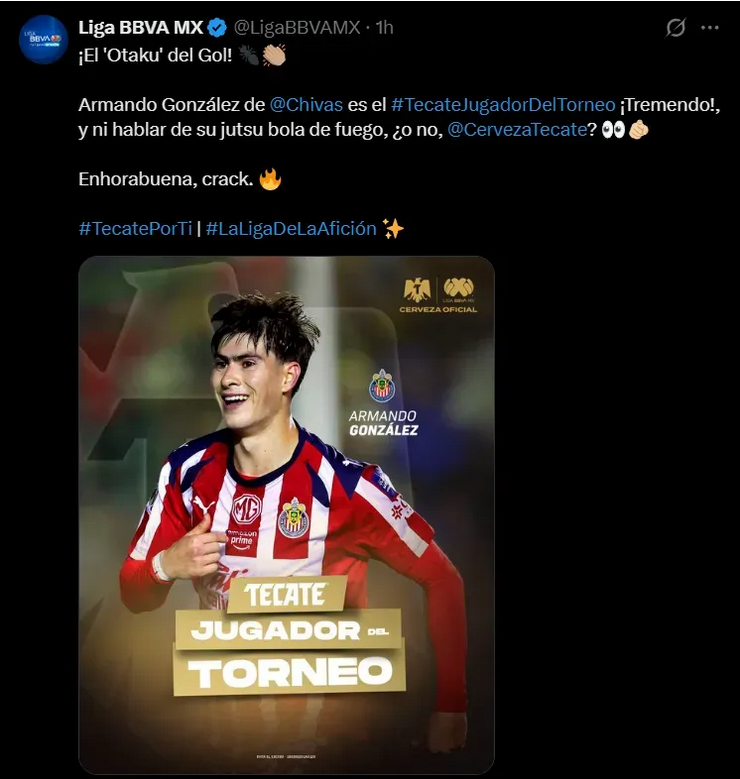Screen dimensions: 740x779
Task: Open the #TecateJugadorDelTorneo hashtag
Action: click(x=503, y=105)
